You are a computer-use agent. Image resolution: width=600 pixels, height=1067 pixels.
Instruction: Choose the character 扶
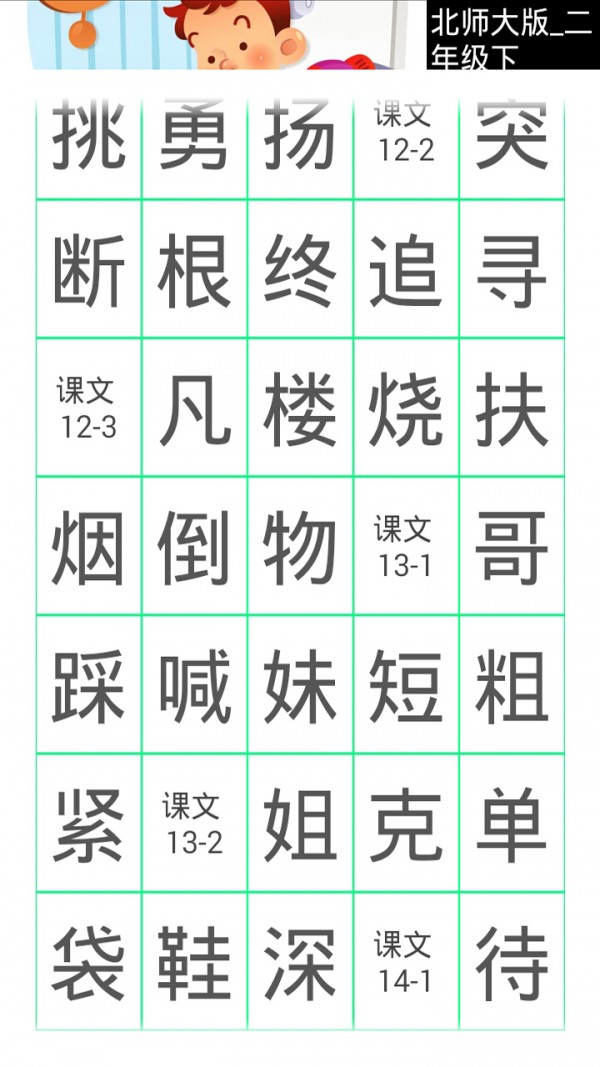512,408
